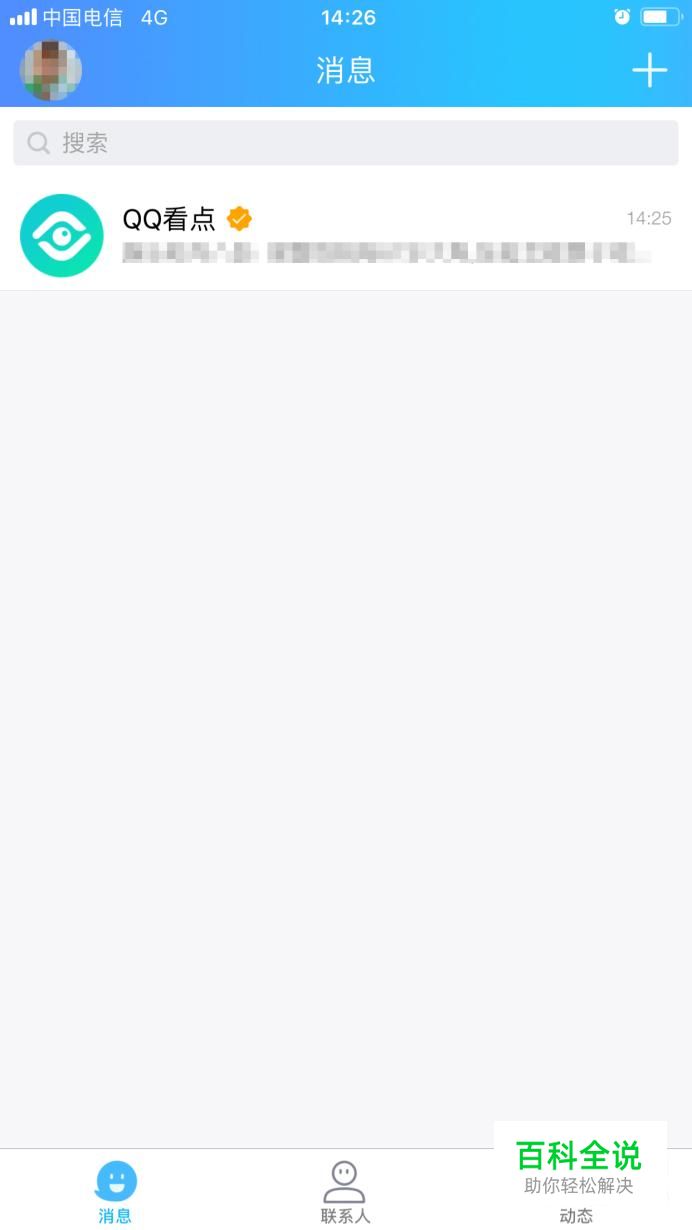Image resolution: width=692 pixels, height=1230 pixels.
Task: Focus the 搜索 search box
Action: click(x=346, y=143)
